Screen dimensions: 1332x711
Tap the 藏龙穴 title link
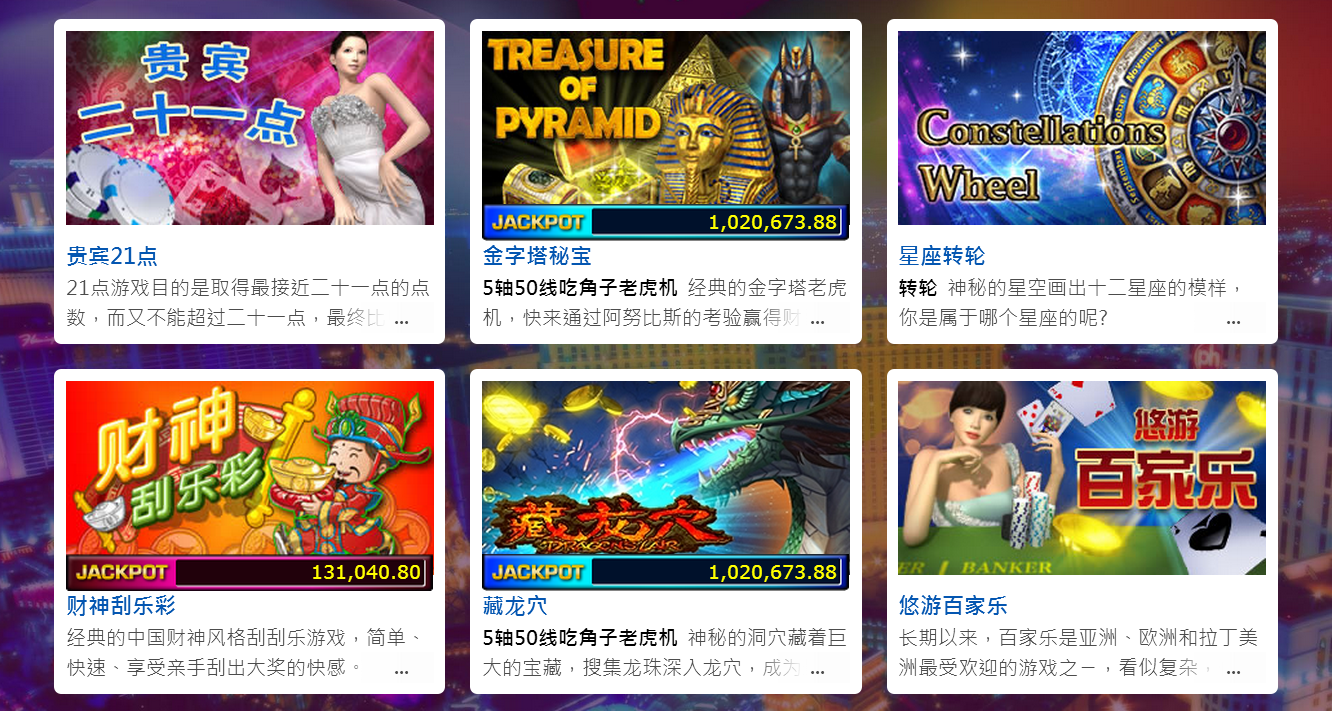point(515,606)
